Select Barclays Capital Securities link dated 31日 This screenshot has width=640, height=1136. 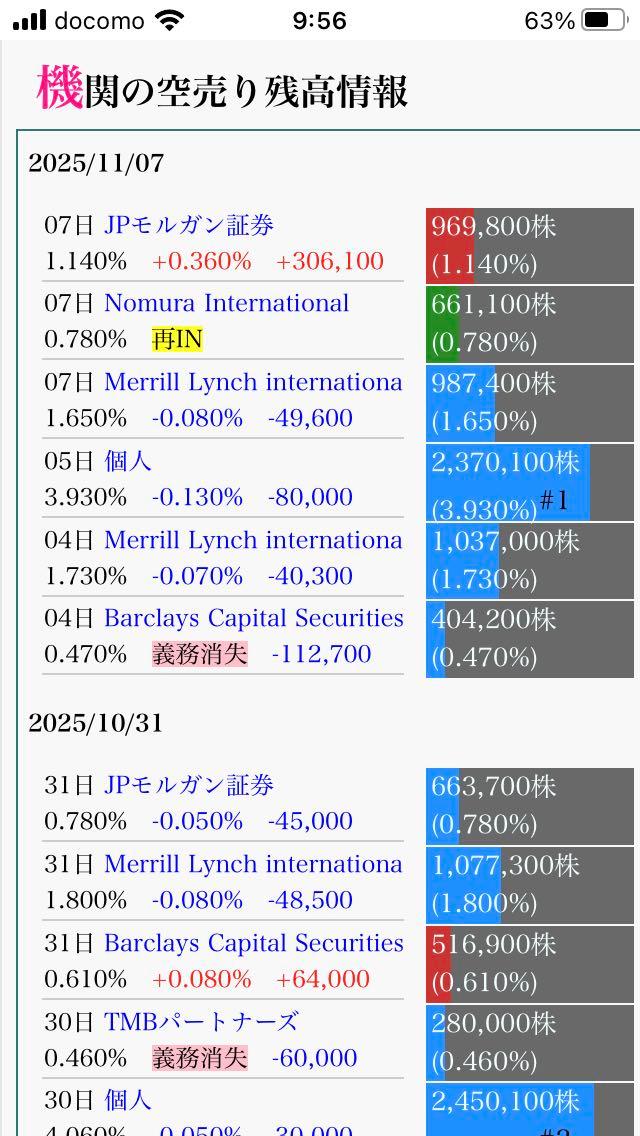pyautogui.click(x=253, y=943)
